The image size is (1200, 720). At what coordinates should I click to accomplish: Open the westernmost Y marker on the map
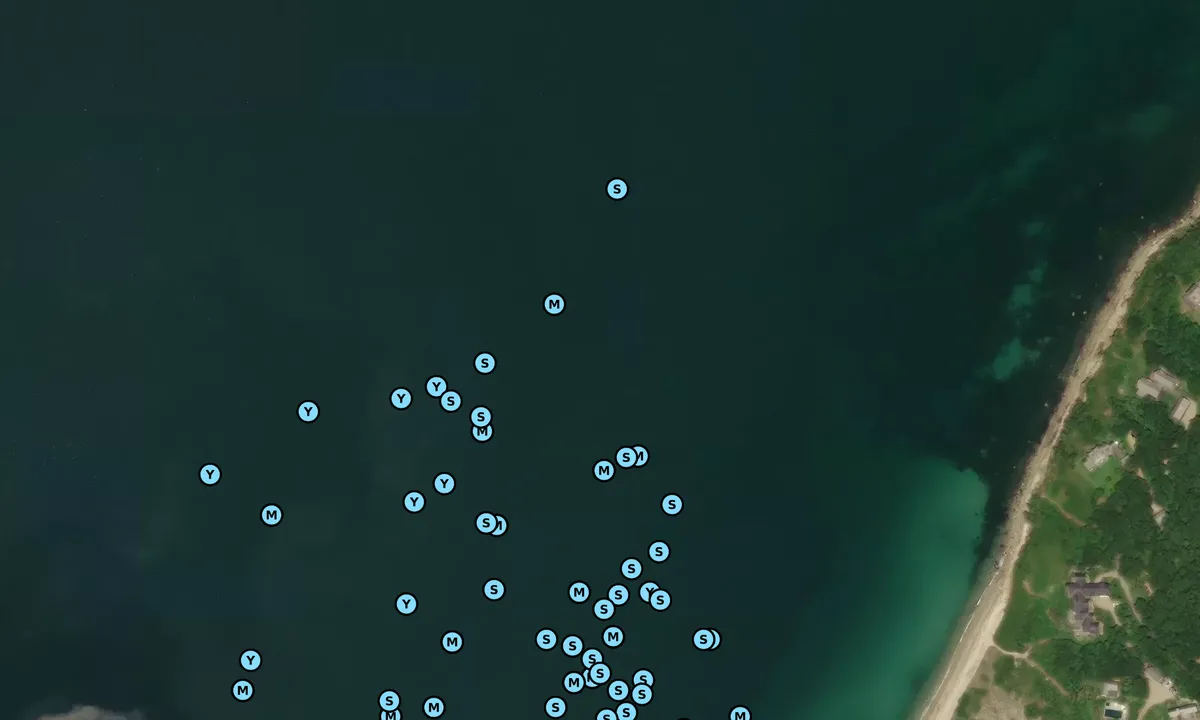pyautogui.click(x=210, y=474)
